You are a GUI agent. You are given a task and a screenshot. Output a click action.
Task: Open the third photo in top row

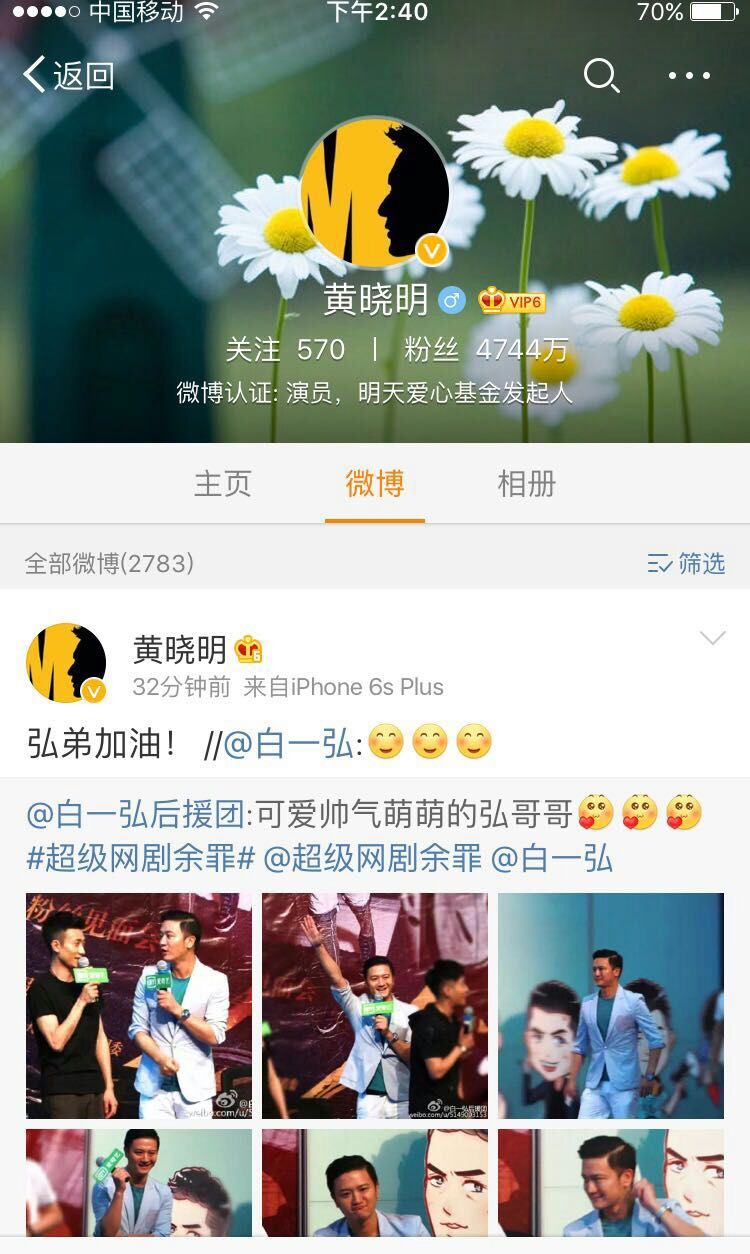click(x=610, y=1005)
